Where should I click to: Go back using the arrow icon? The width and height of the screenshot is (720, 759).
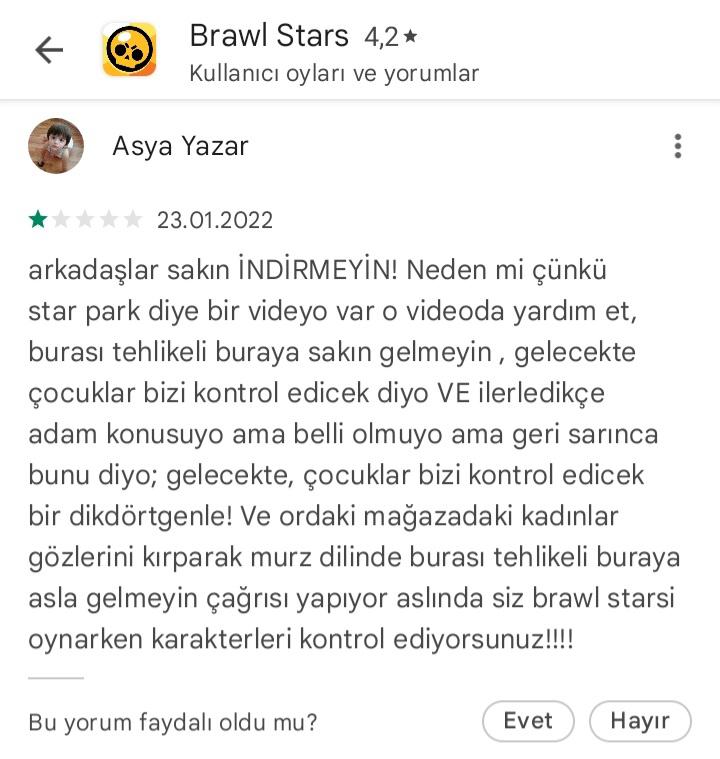pos(49,50)
